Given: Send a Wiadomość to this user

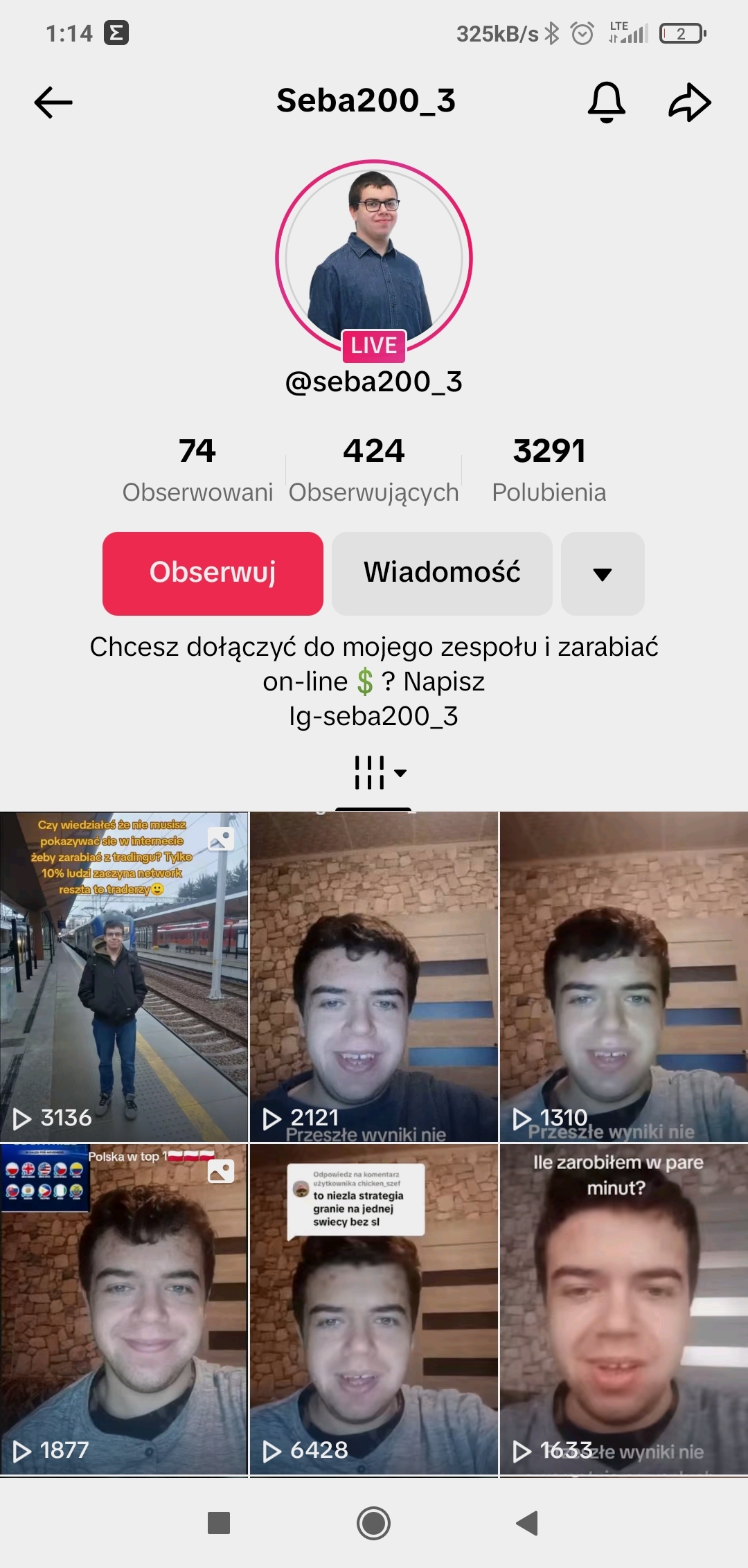Looking at the screenshot, I should (x=442, y=573).
